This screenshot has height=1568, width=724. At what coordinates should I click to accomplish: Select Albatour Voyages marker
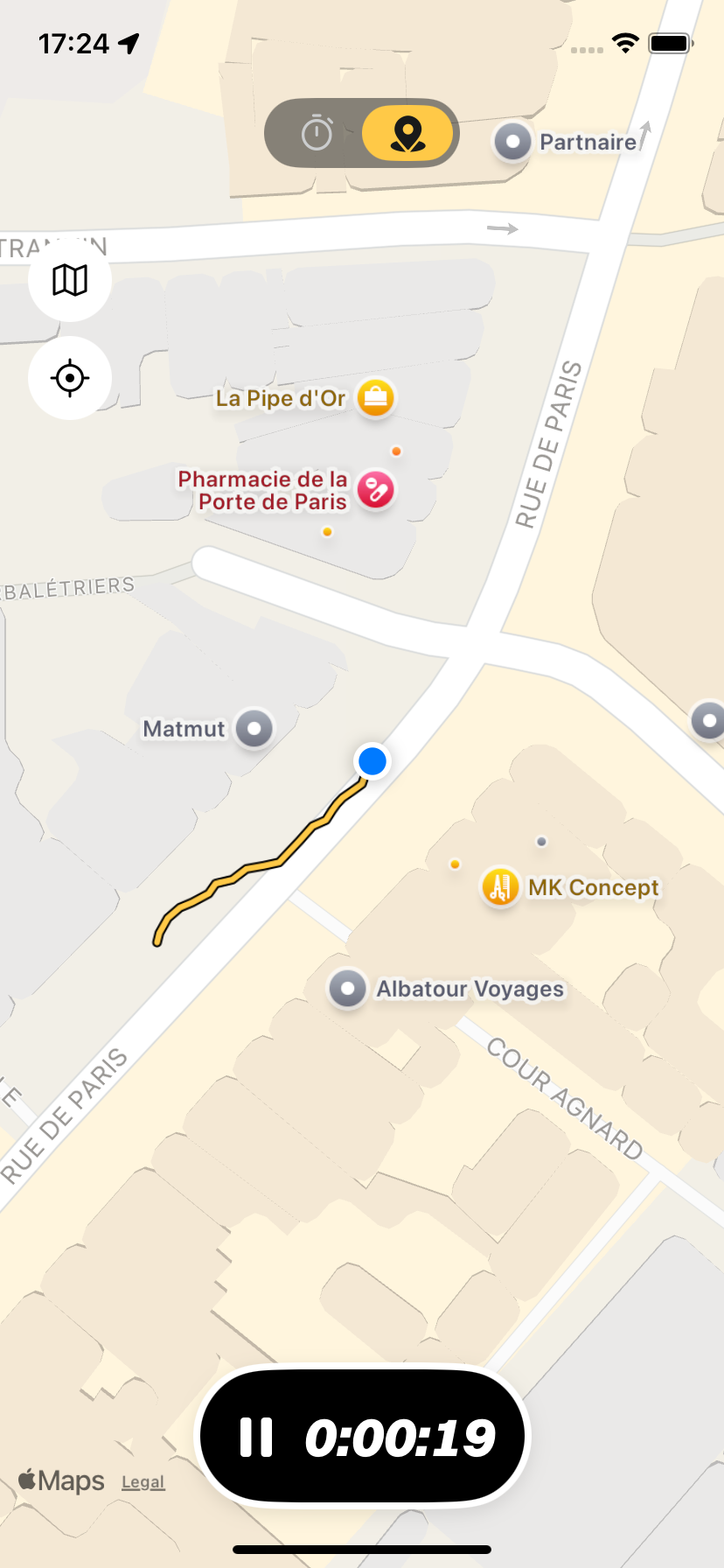point(347,989)
